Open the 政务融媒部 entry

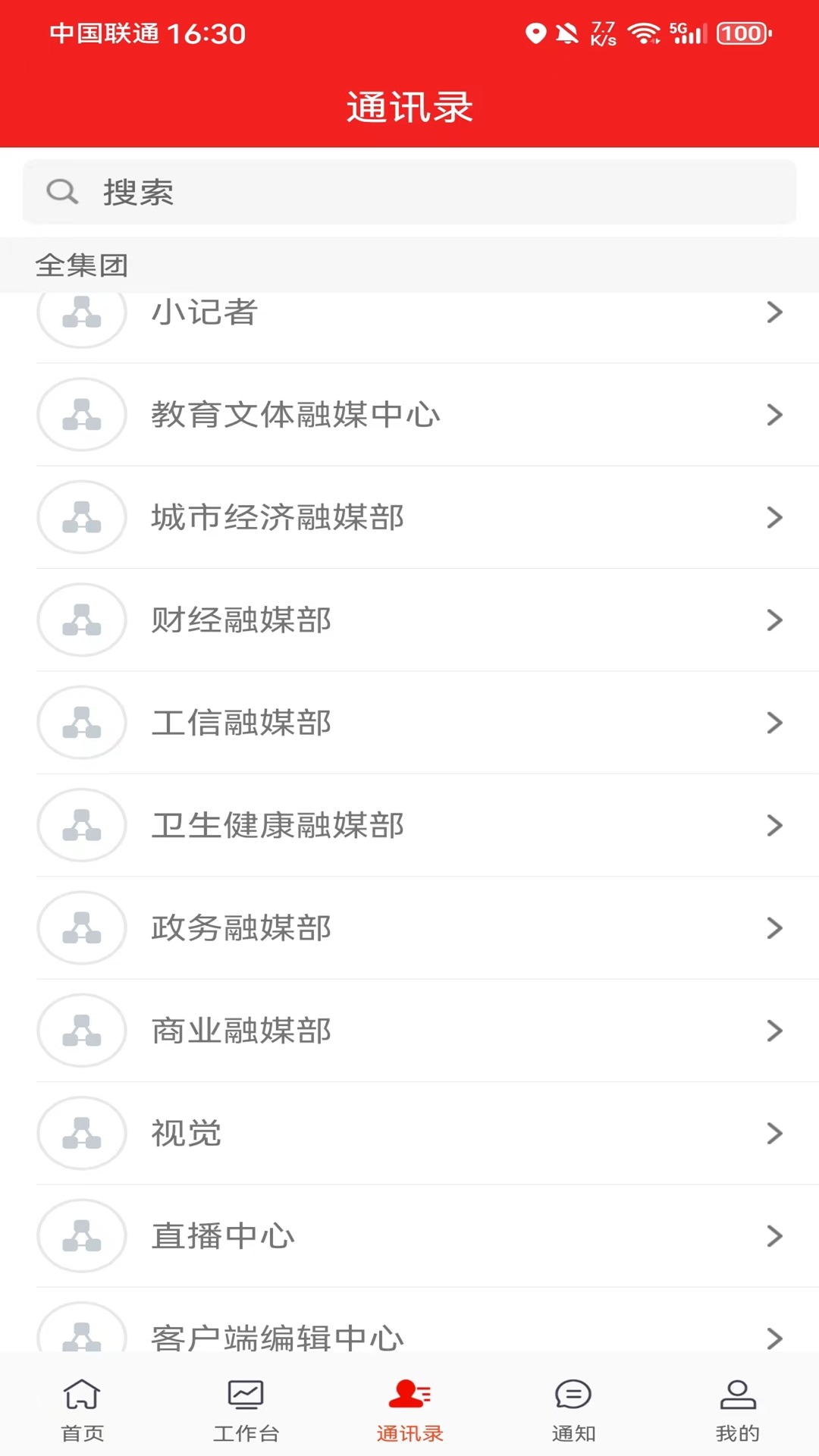click(409, 928)
